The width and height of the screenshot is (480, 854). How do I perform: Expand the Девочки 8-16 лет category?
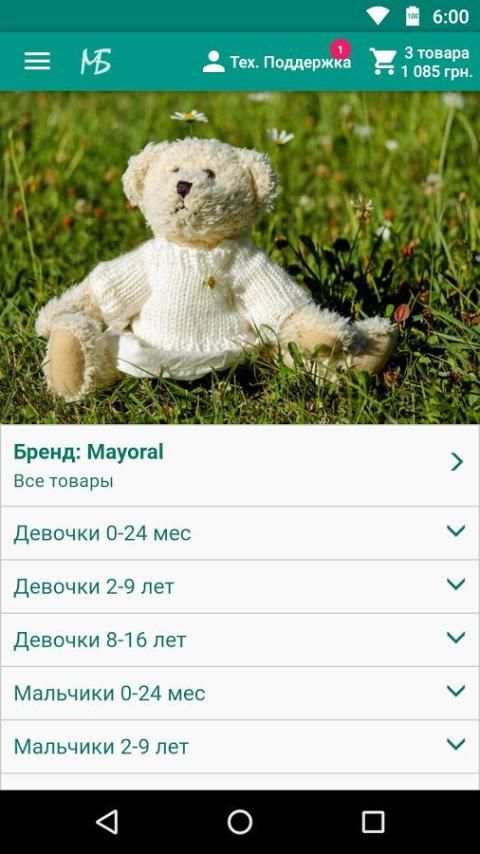pos(240,640)
